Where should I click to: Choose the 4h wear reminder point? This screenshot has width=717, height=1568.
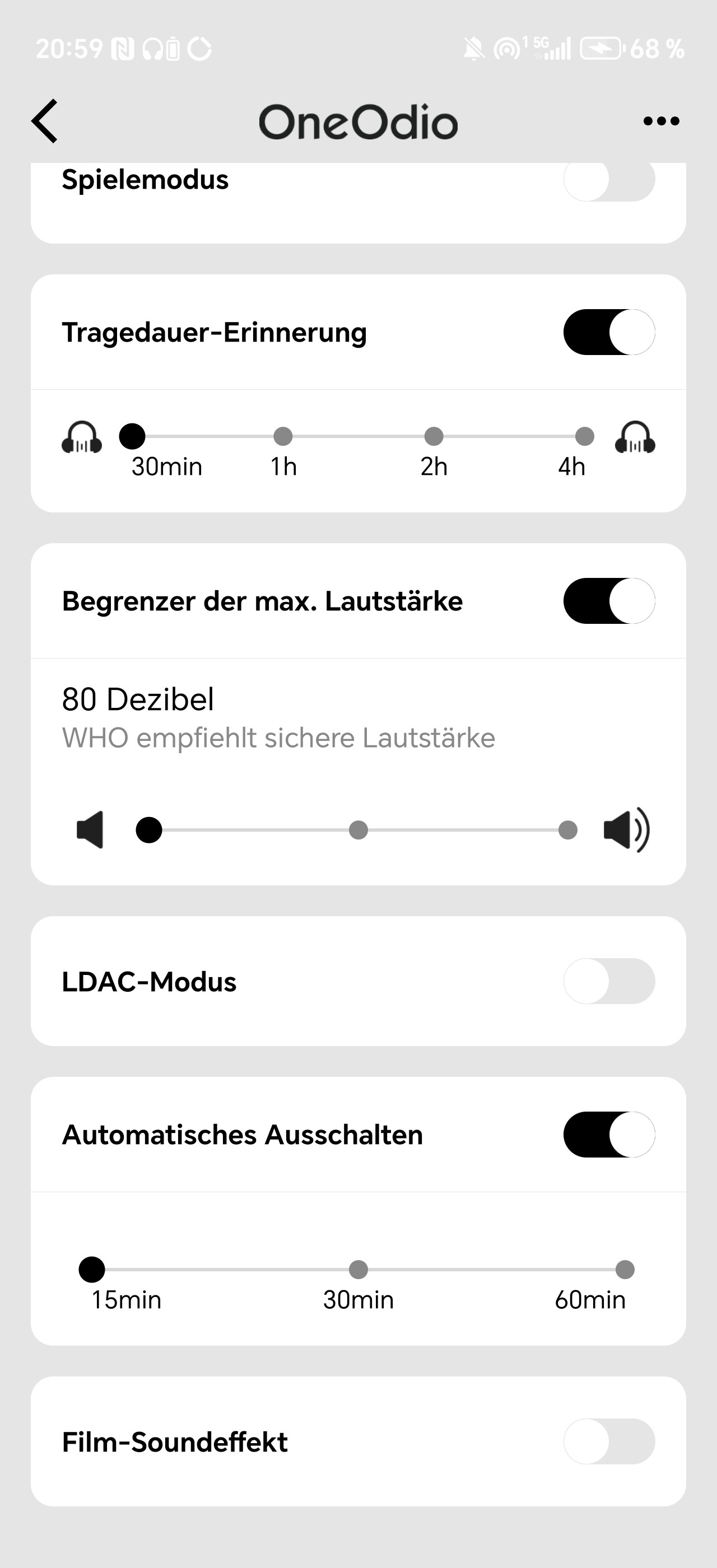pyautogui.click(x=584, y=436)
